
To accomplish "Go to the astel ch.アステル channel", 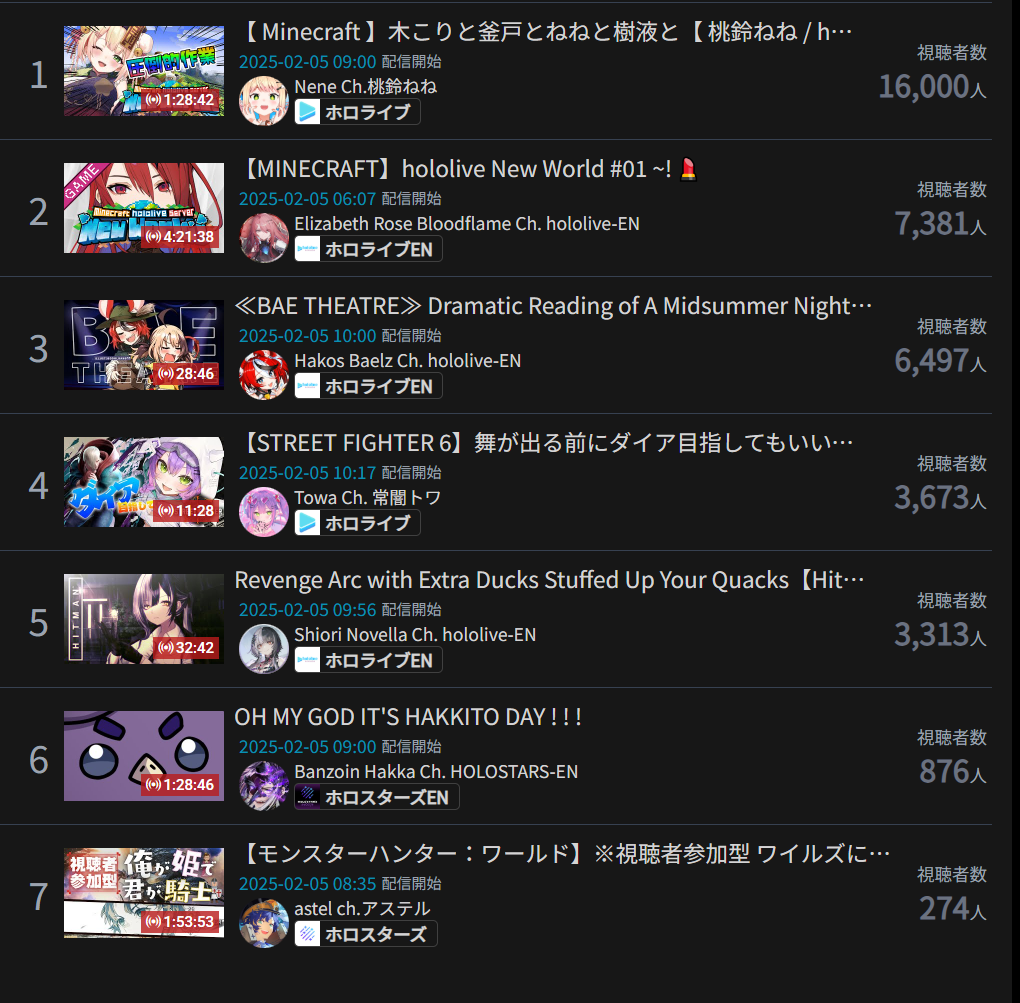I will click(x=362, y=908).
